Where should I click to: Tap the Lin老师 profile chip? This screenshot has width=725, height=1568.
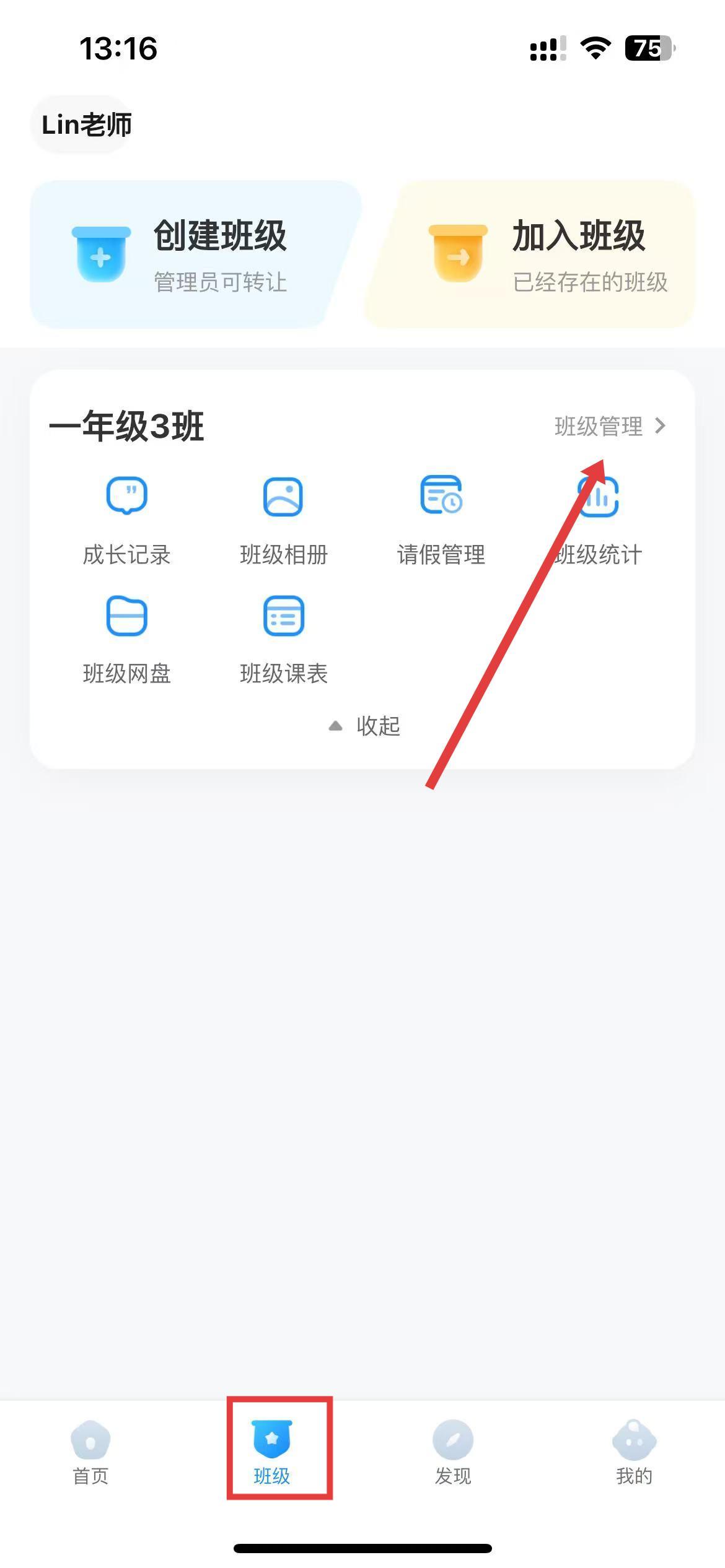[x=86, y=124]
